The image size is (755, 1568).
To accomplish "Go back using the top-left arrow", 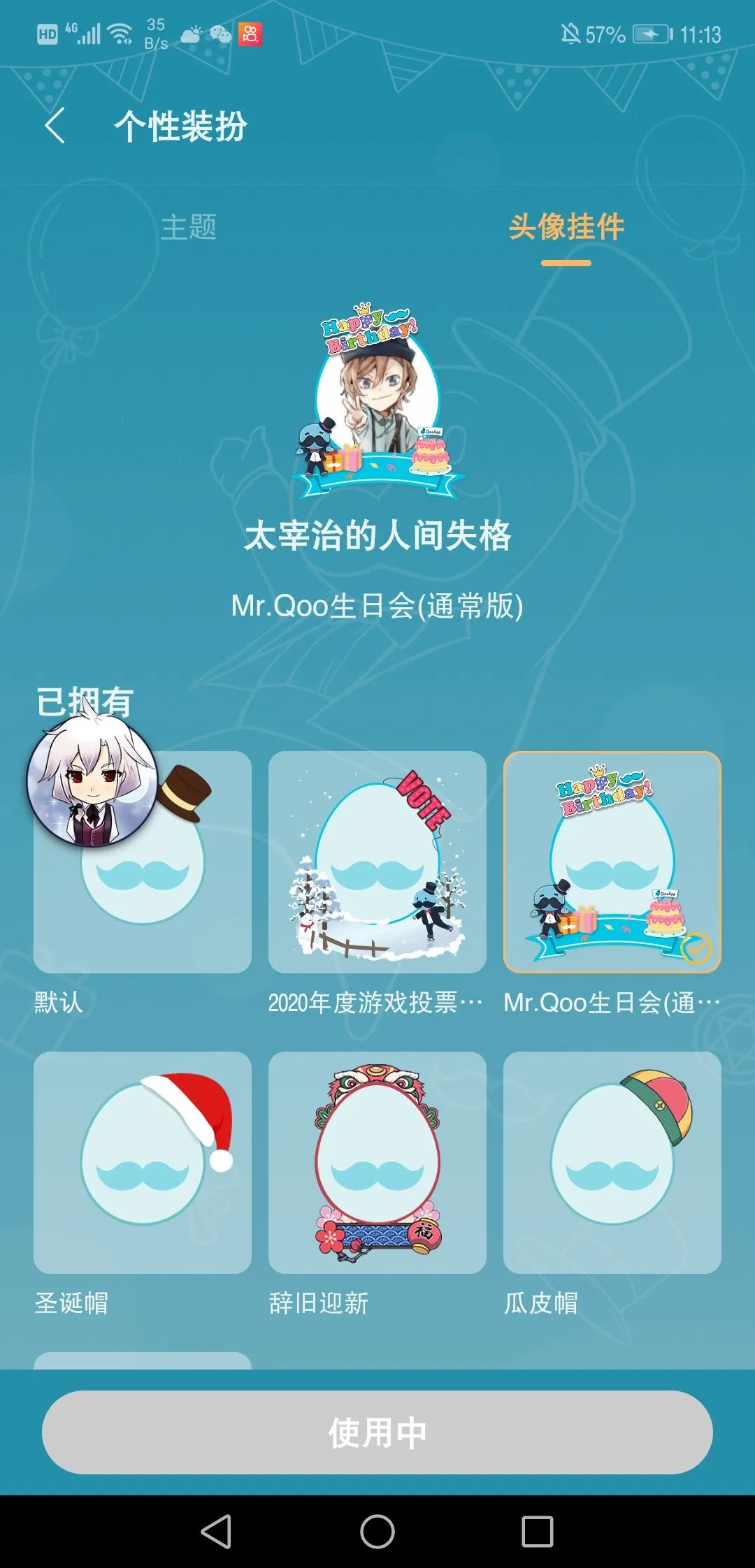I will tap(55, 126).
